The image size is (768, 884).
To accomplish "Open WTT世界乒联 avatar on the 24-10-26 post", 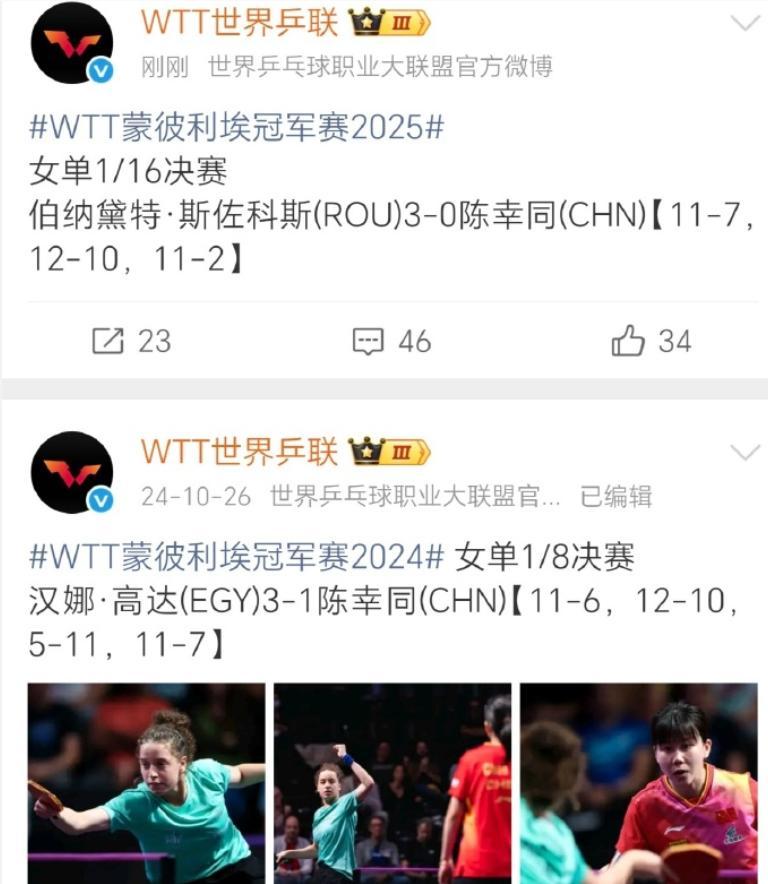I will 71,472.
